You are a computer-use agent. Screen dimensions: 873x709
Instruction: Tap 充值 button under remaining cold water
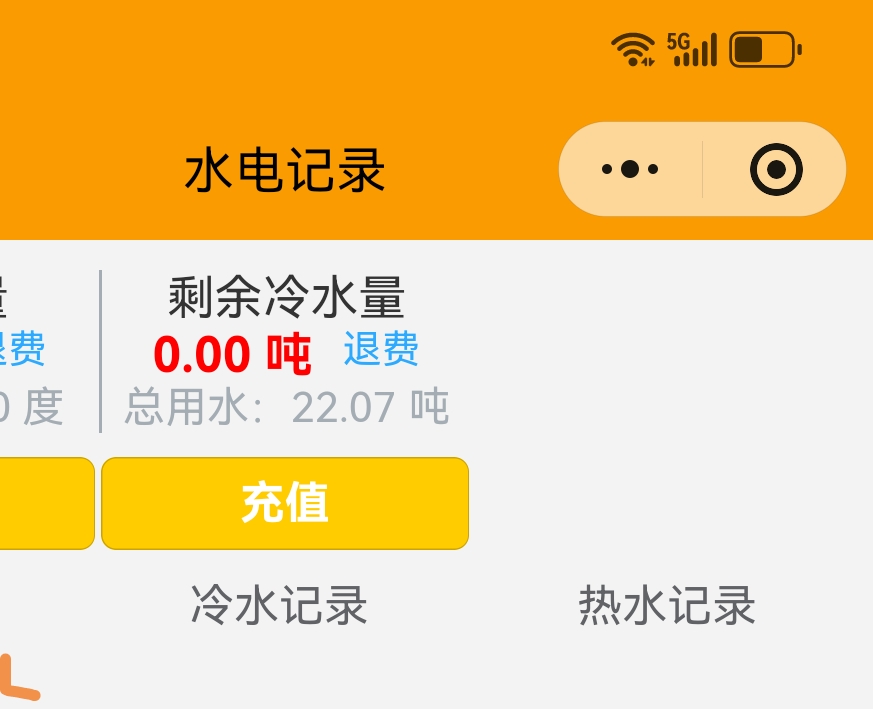[x=285, y=503]
